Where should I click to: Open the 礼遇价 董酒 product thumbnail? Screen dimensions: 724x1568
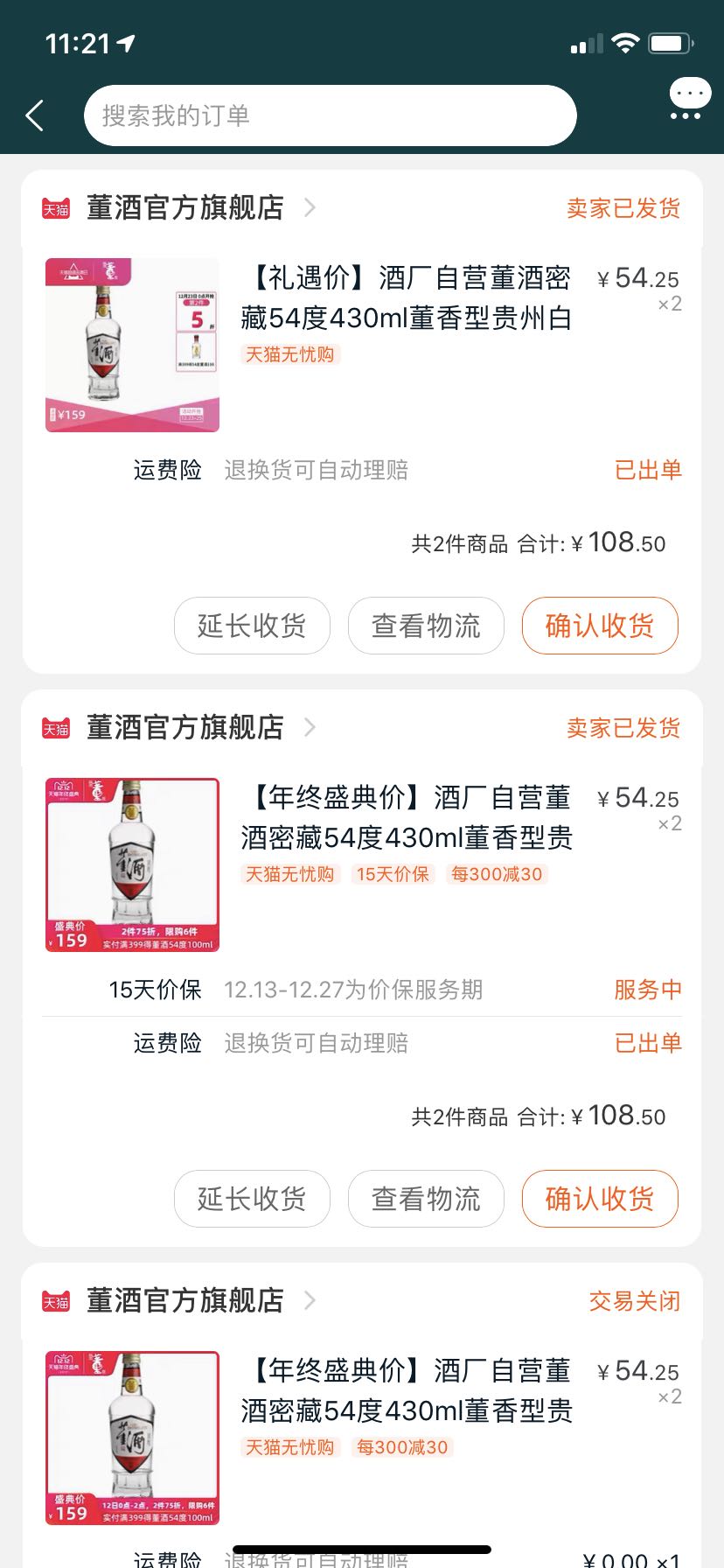coord(132,345)
